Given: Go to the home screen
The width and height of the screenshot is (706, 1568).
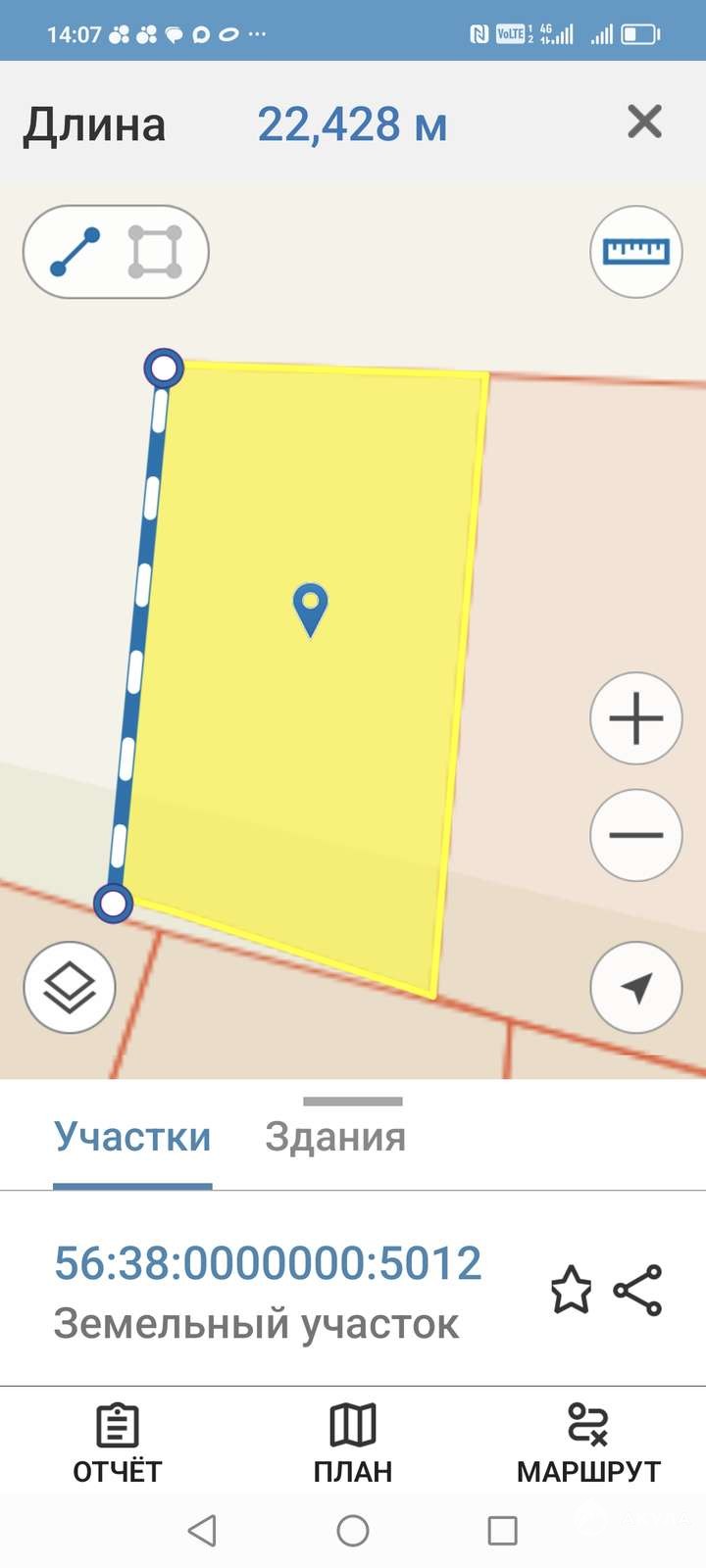Looking at the screenshot, I should [x=353, y=1530].
